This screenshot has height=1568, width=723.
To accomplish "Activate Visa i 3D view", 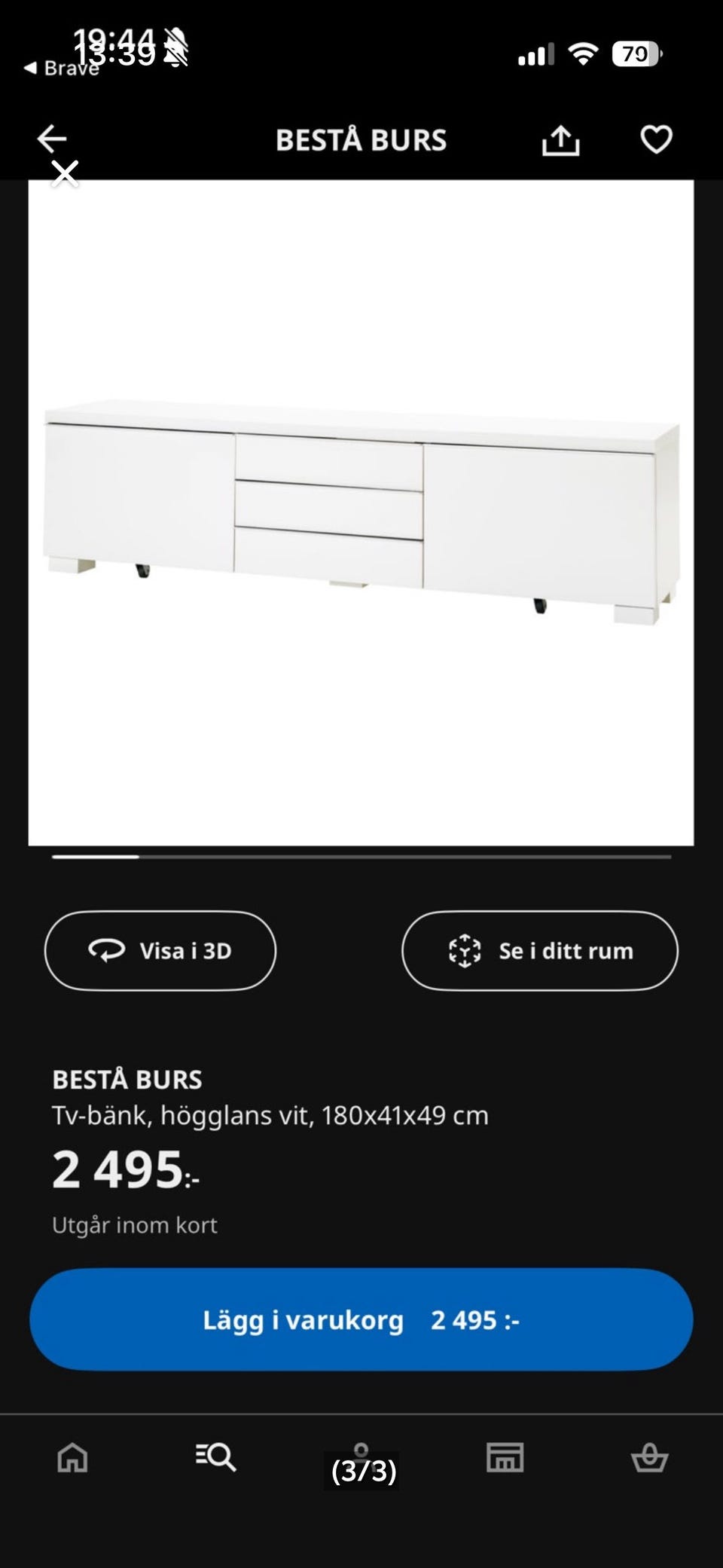I will coord(159,951).
